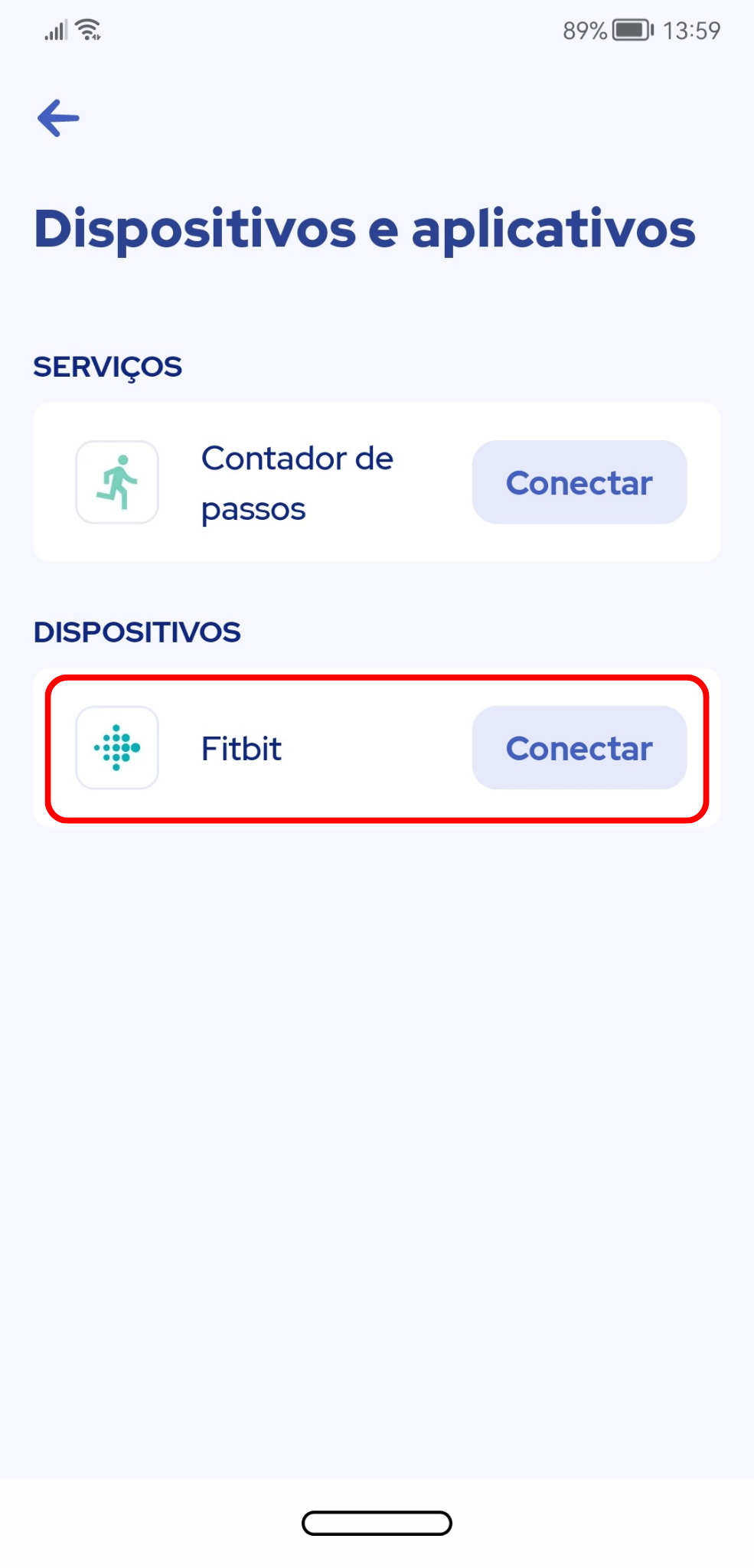Tap the system home pill
This screenshot has width=754, height=1568.
click(377, 1523)
